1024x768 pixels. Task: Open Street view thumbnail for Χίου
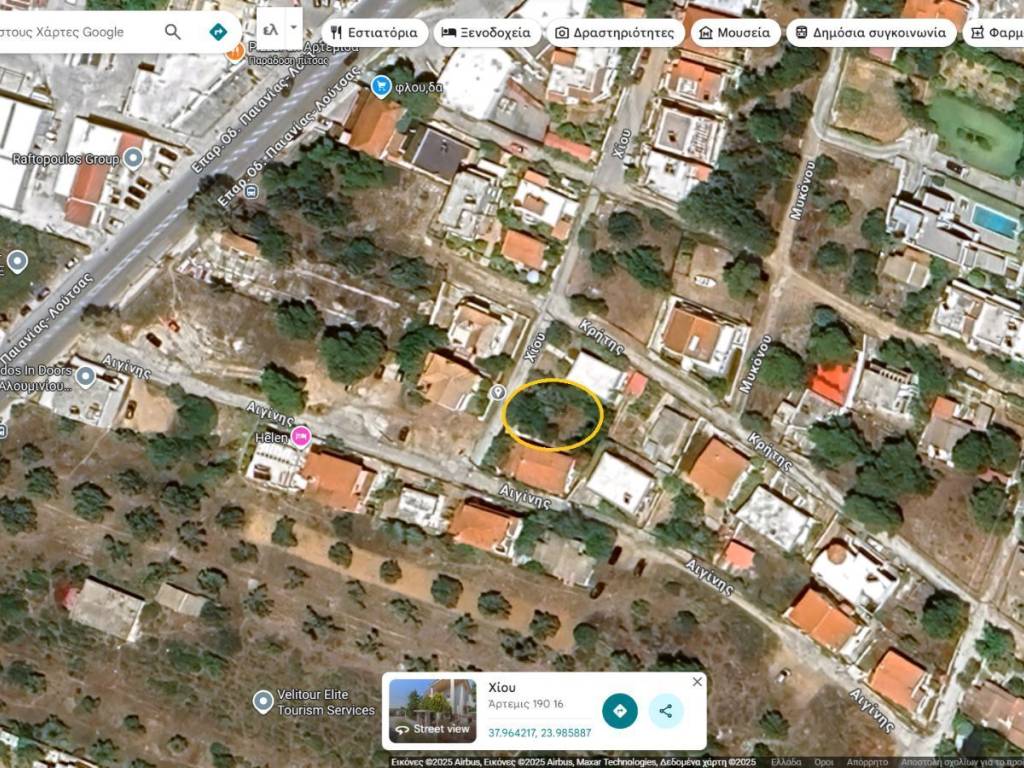(x=432, y=711)
